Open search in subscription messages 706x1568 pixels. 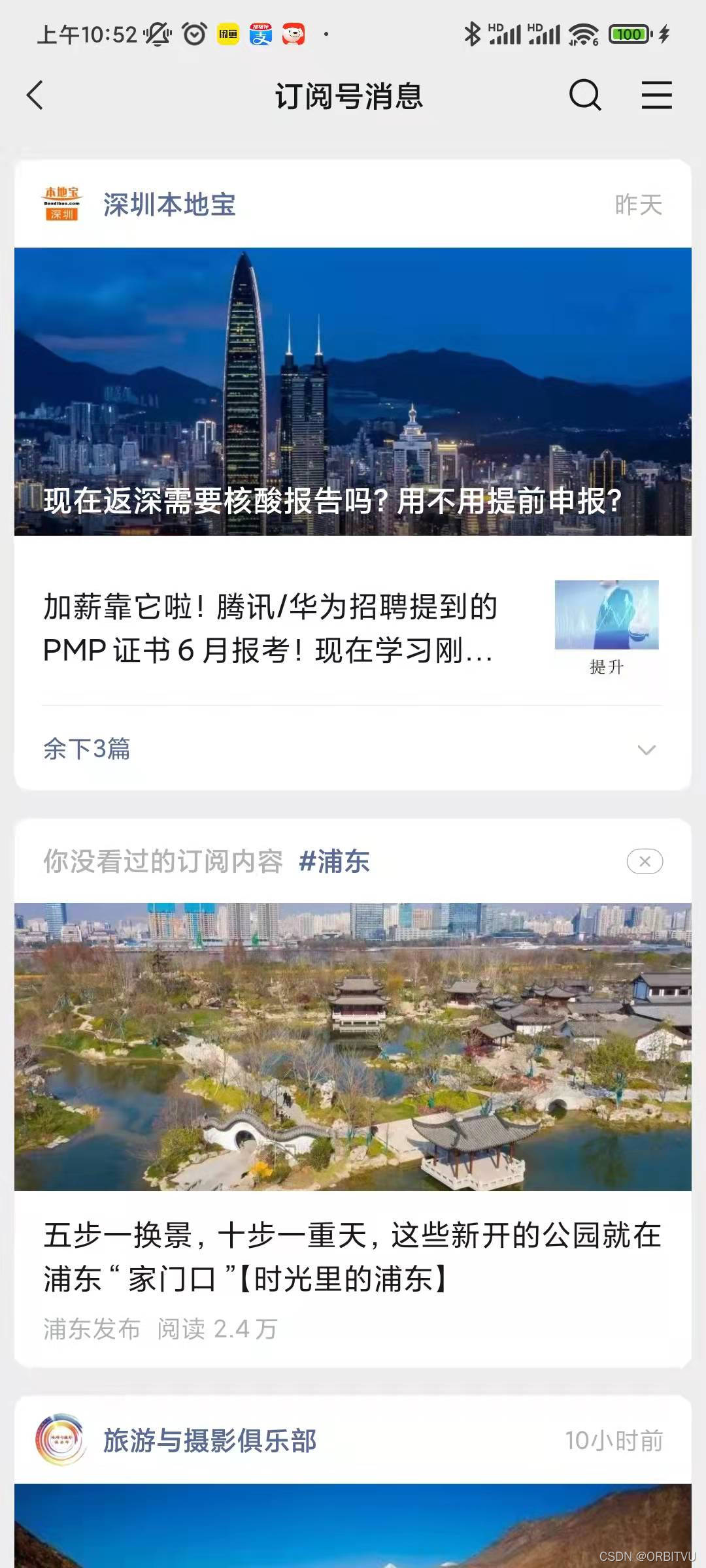pos(584,95)
